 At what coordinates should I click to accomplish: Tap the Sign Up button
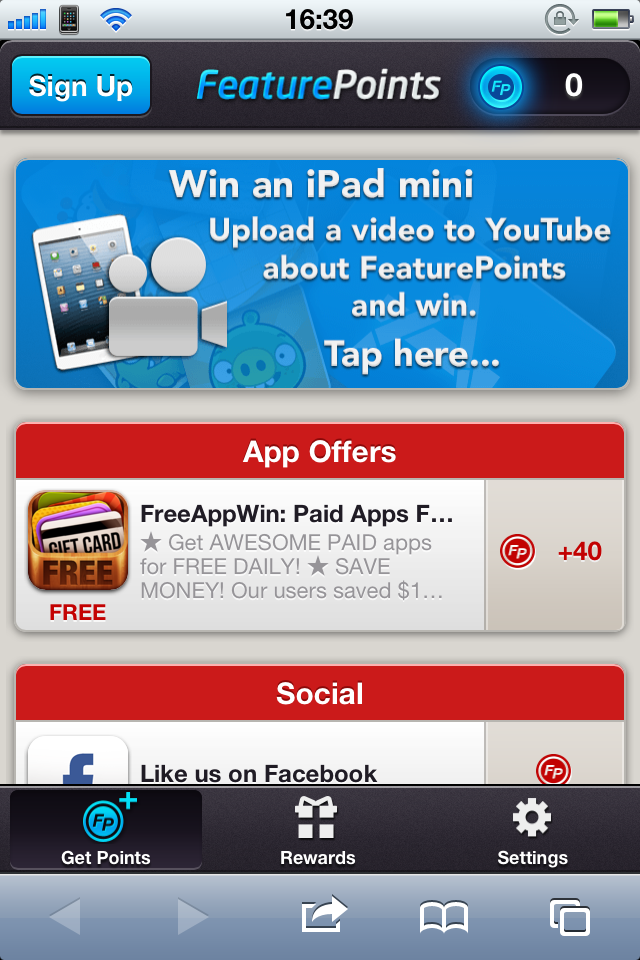(80, 86)
